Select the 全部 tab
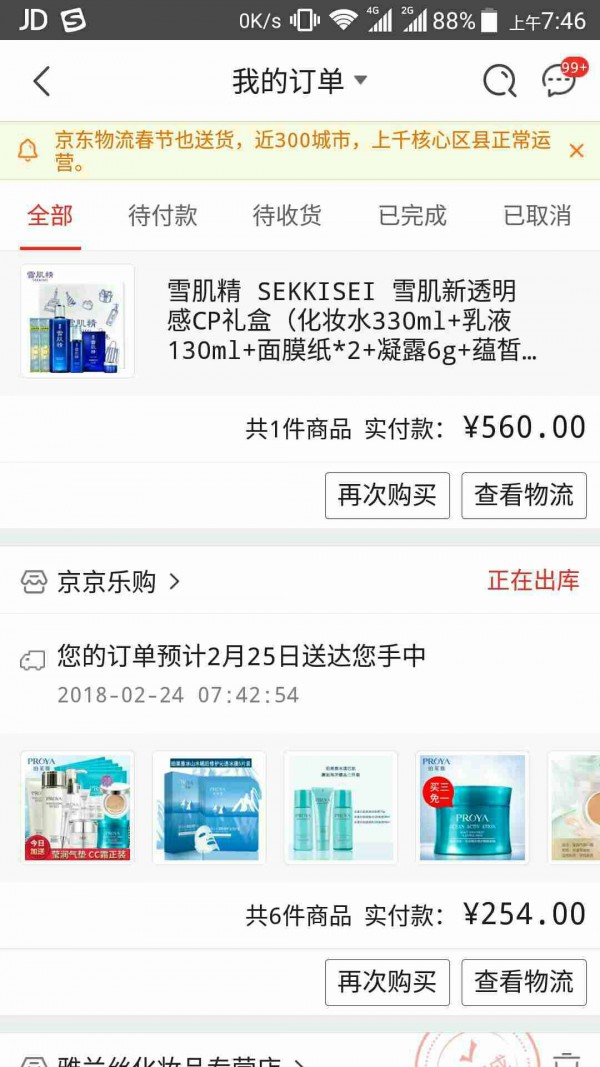 point(50,215)
